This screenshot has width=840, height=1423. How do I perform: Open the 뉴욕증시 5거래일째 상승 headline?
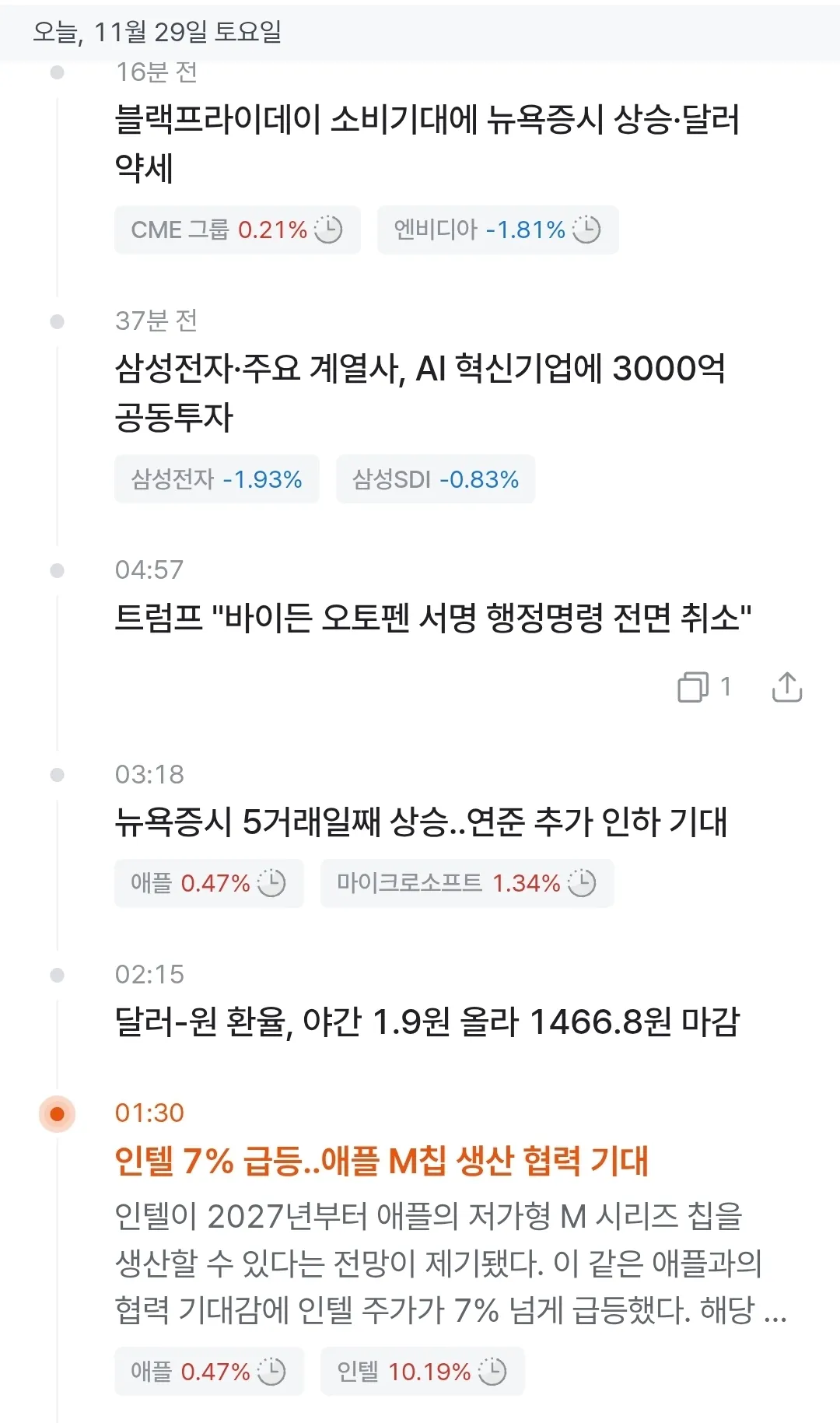[x=421, y=822]
